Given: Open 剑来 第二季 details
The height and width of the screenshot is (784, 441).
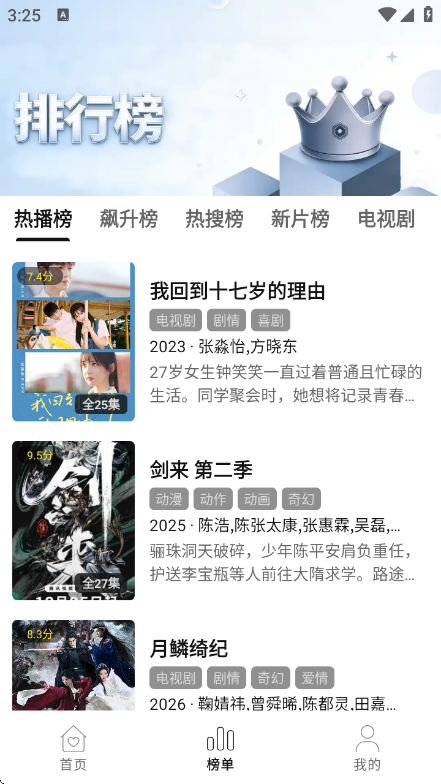Looking at the screenshot, I should point(220,520).
